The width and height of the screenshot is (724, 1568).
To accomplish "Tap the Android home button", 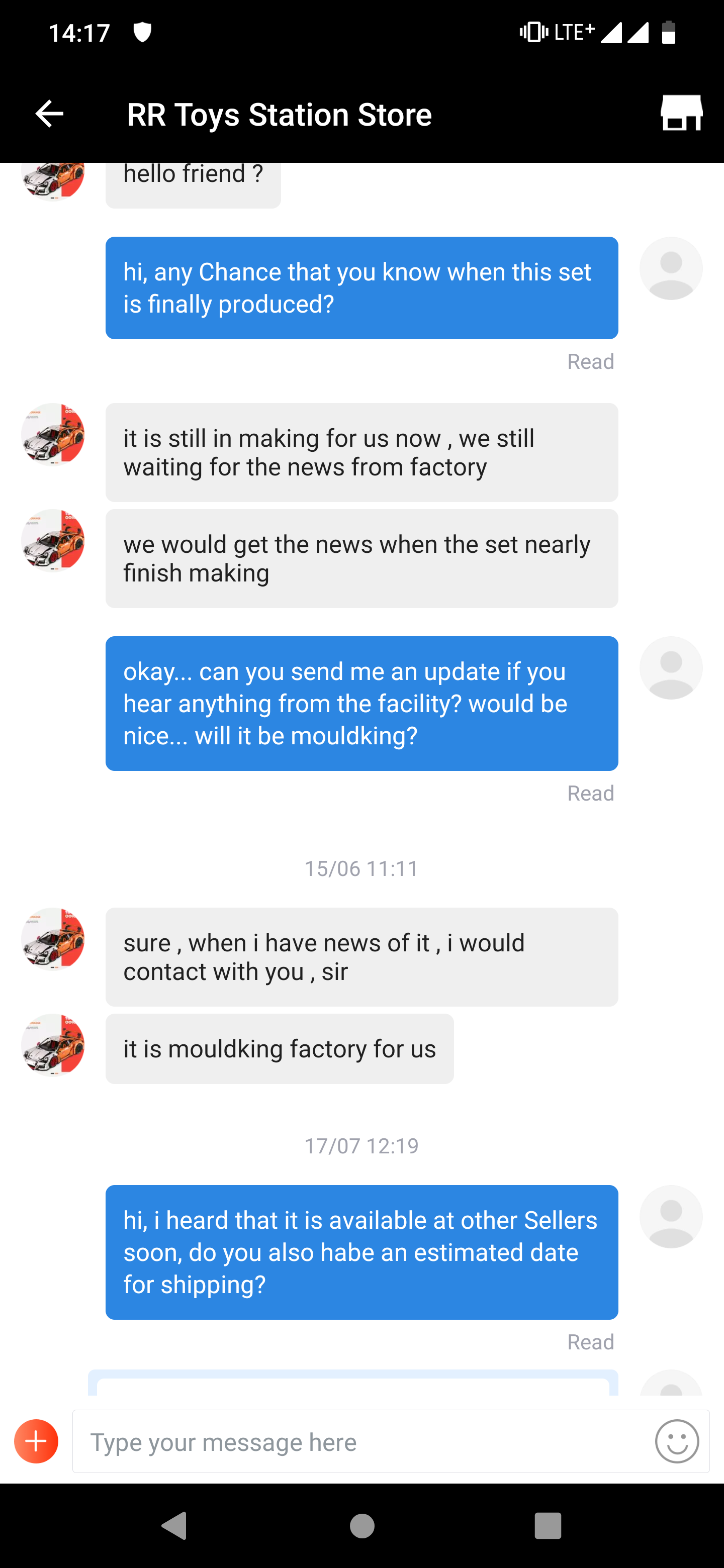I will 363,1526.
